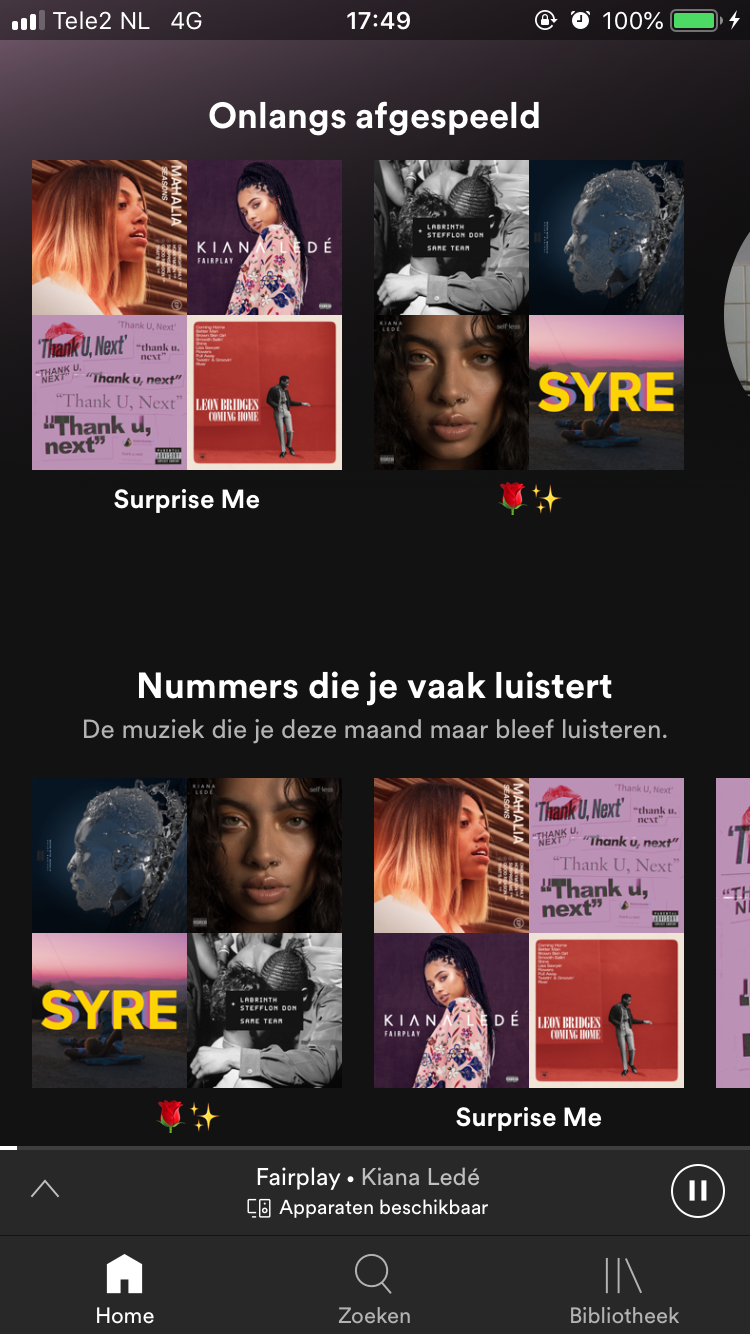This screenshot has width=750, height=1334.
Task: Switch to the Zoeken tab
Action: tap(374, 1290)
